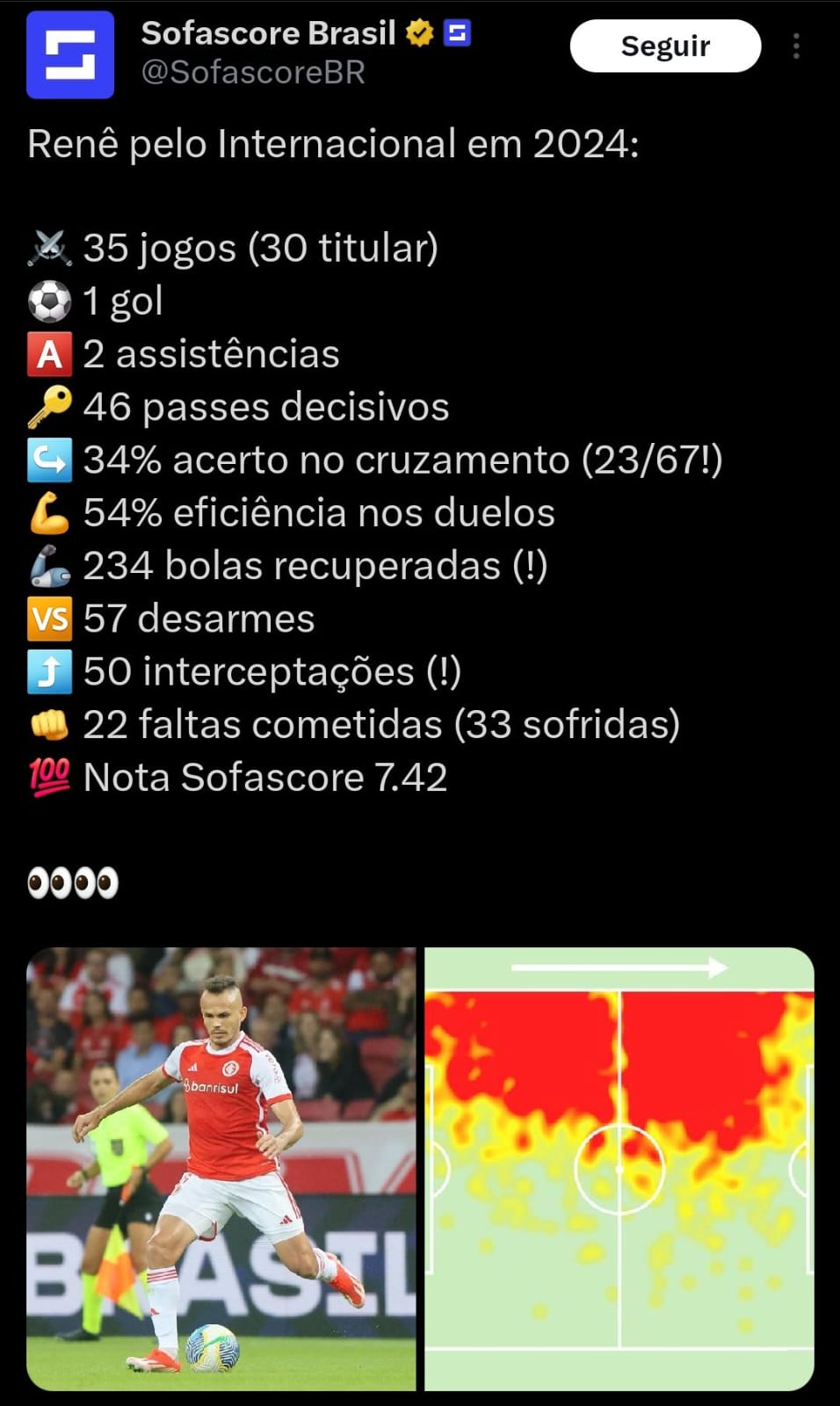This screenshot has width=840, height=1406.
Task: Open the Sofascore Brasil profile avatar
Action: coord(70,54)
